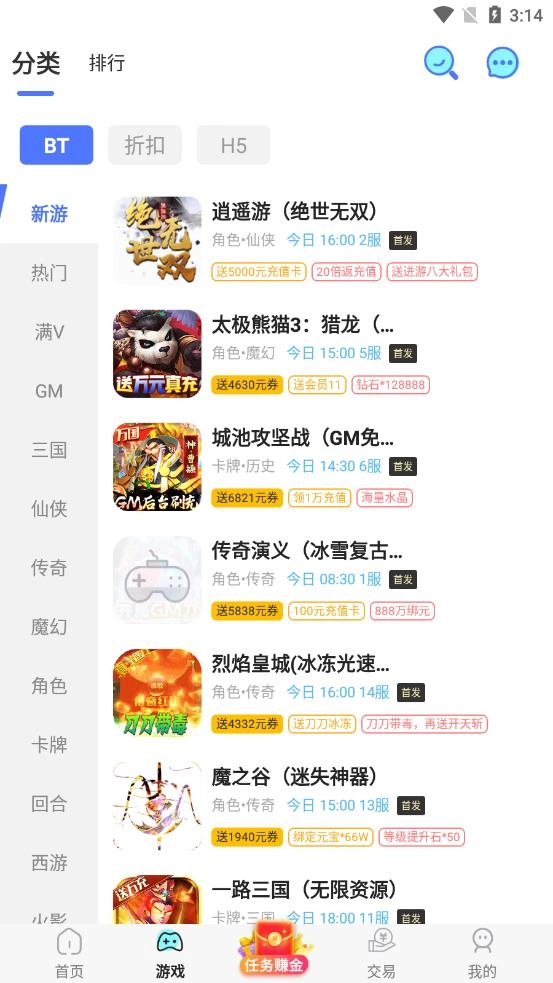The image size is (553, 983).
Task: Switch to the 排行 tab
Action: pos(107,63)
